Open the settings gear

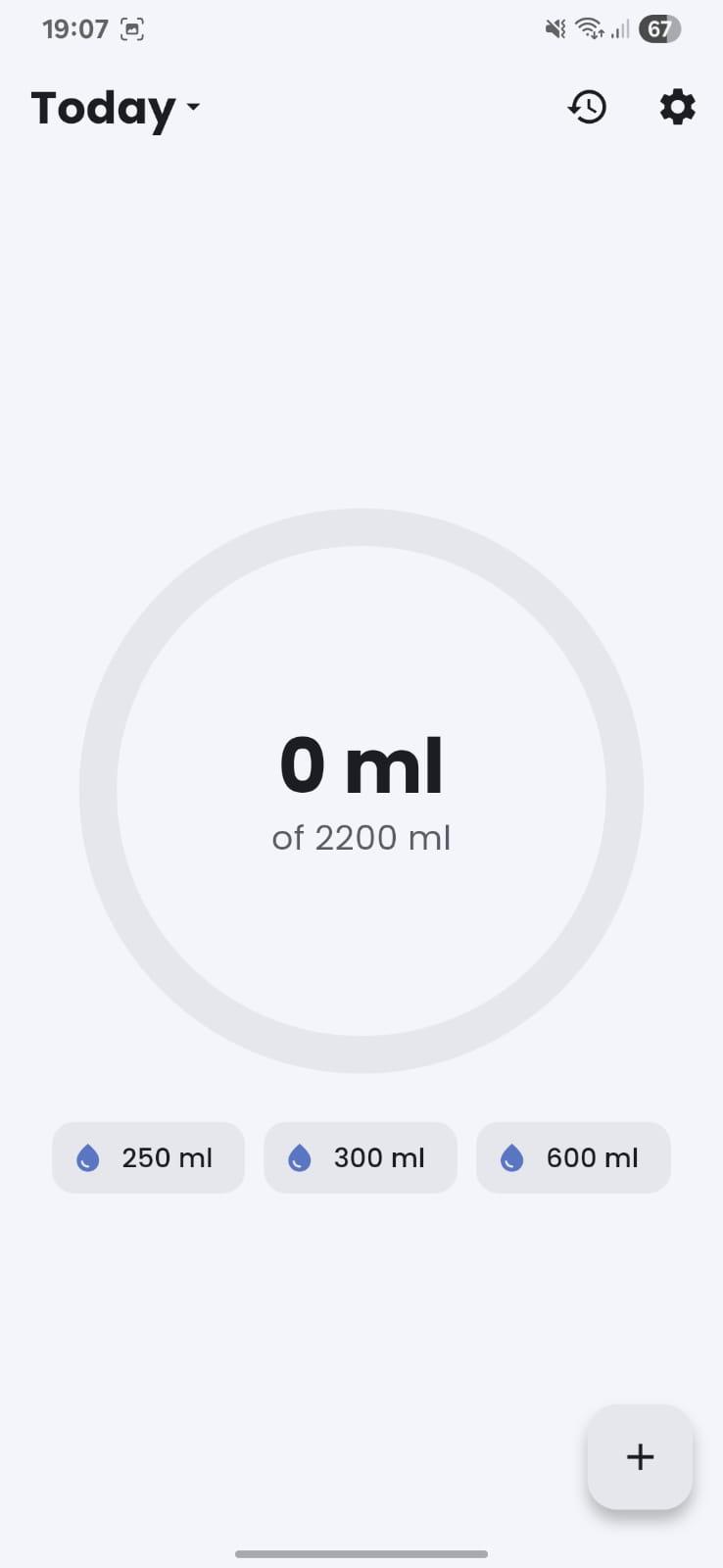[677, 107]
